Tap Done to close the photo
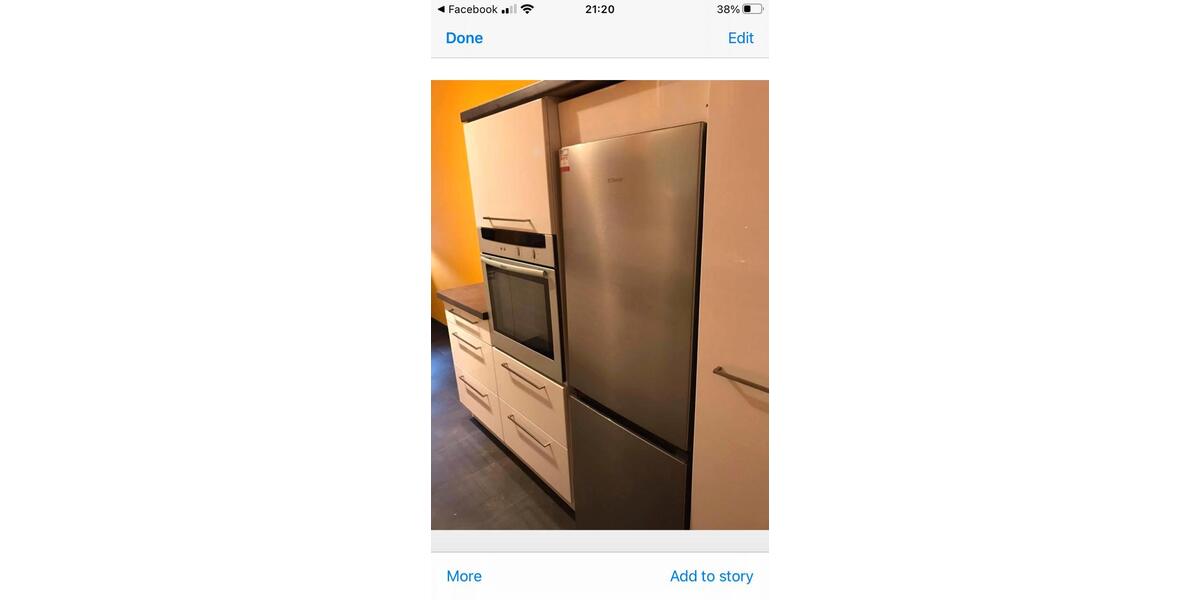This screenshot has width=1200, height=600. pyautogui.click(x=464, y=38)
